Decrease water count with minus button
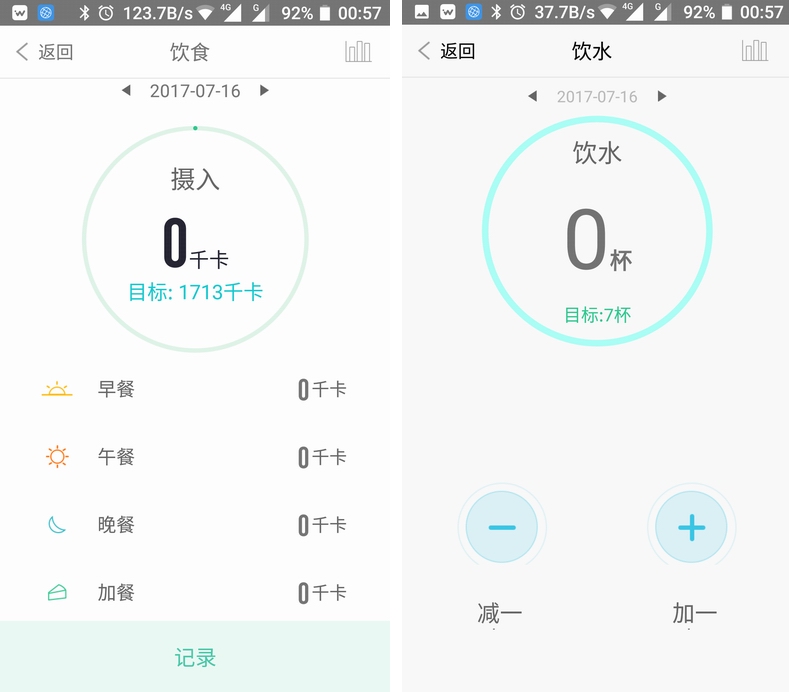789x692 pixels. [502, 527]
